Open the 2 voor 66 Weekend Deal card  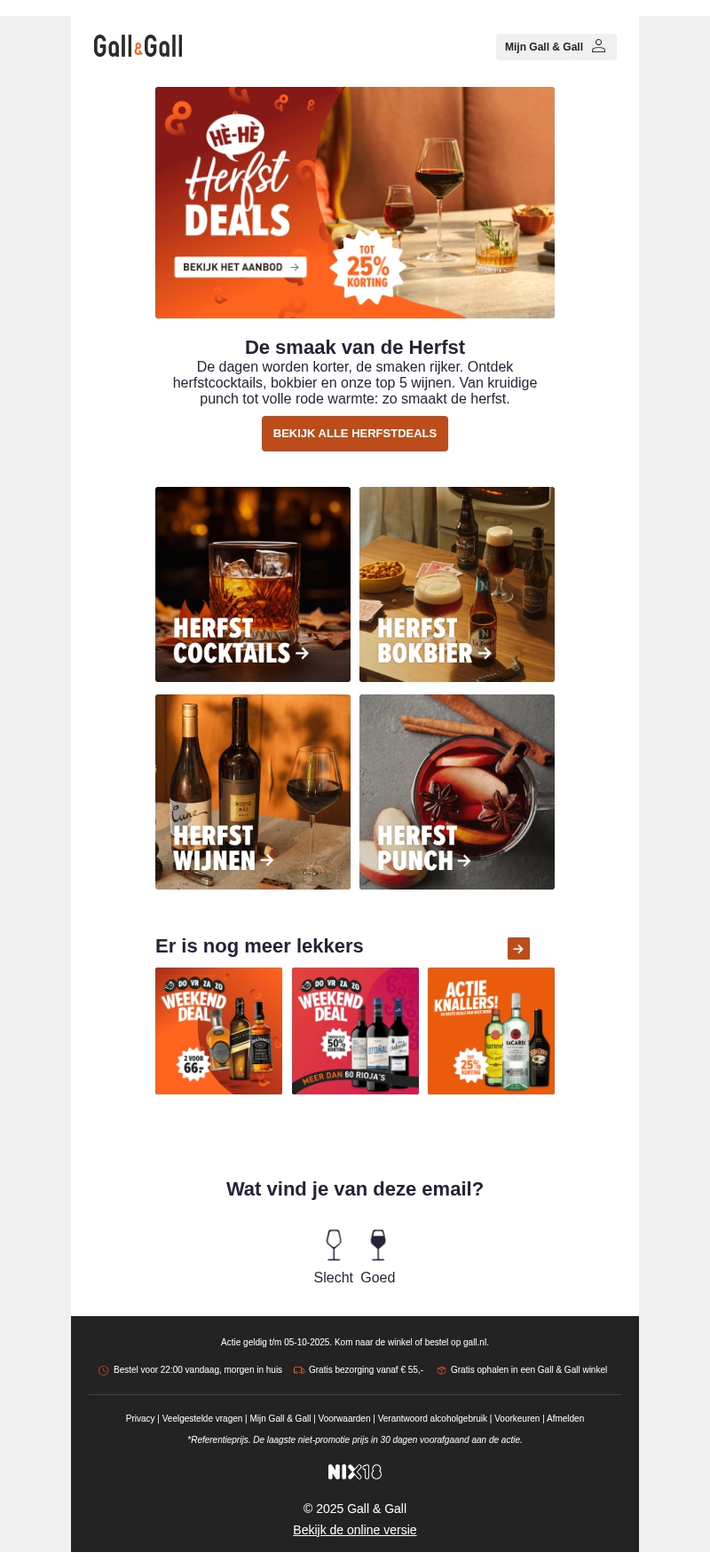(x=218, y=1031)
